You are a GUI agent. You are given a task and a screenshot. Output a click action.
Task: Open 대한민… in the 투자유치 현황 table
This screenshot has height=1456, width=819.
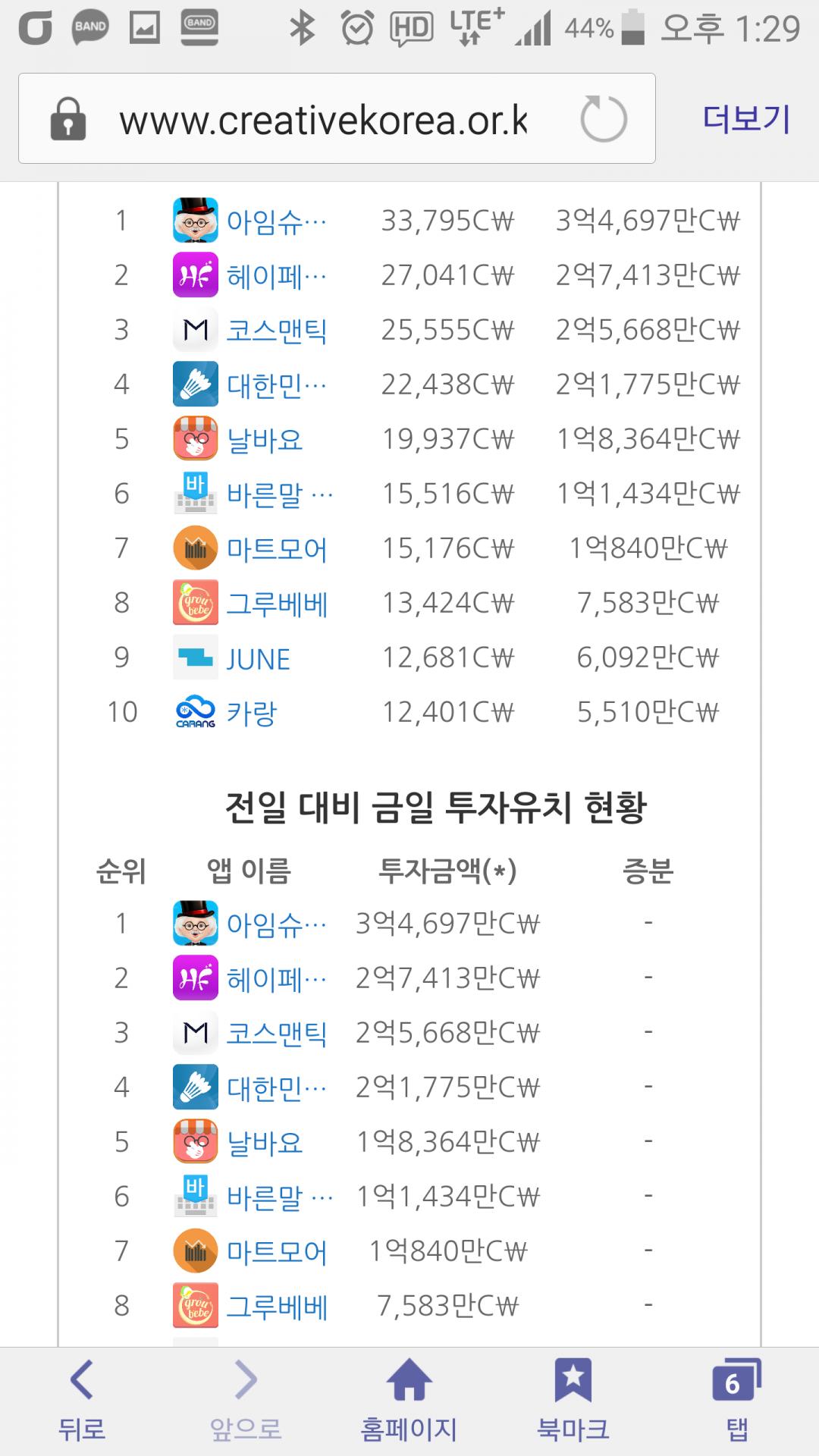[276, 1087]
